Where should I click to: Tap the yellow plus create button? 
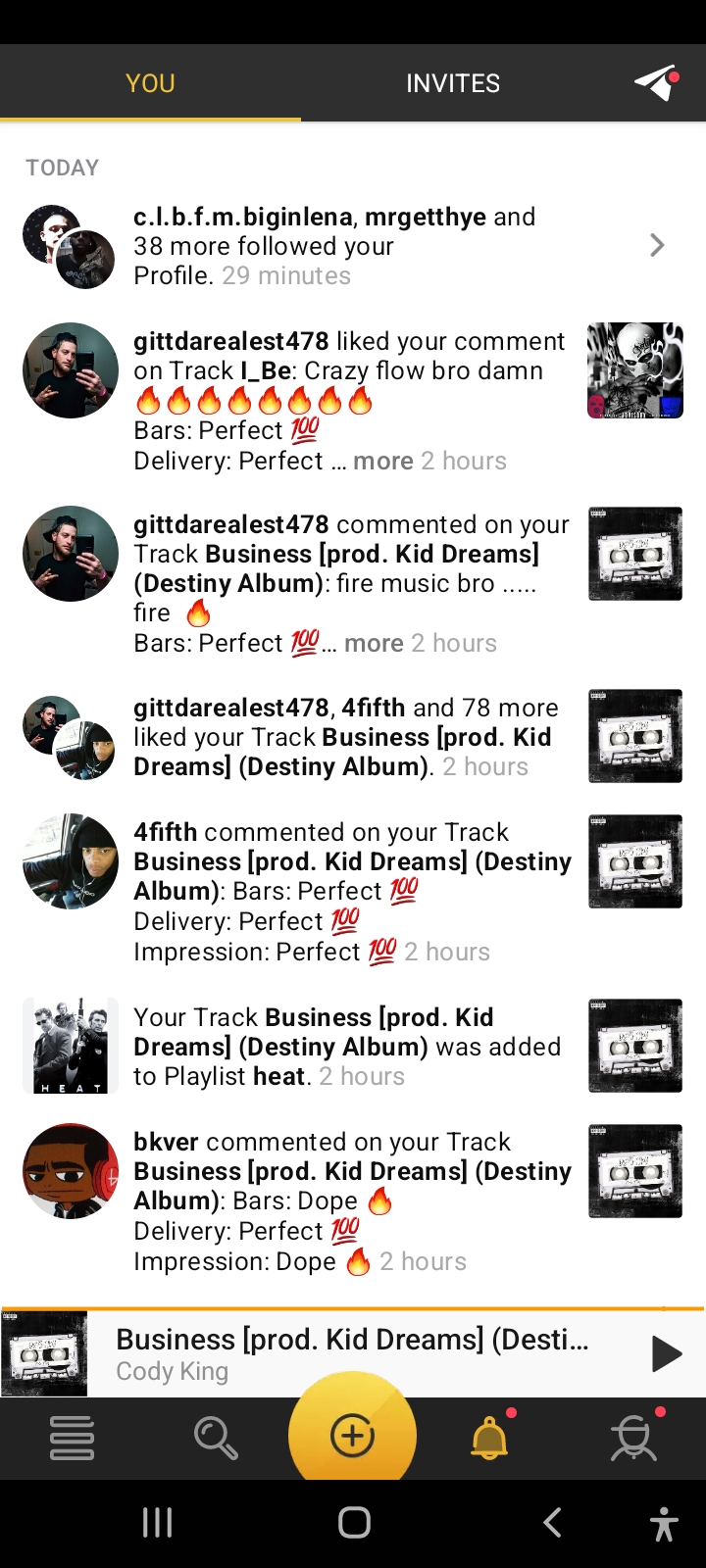pyautogui.click(x=352, y=1436)
